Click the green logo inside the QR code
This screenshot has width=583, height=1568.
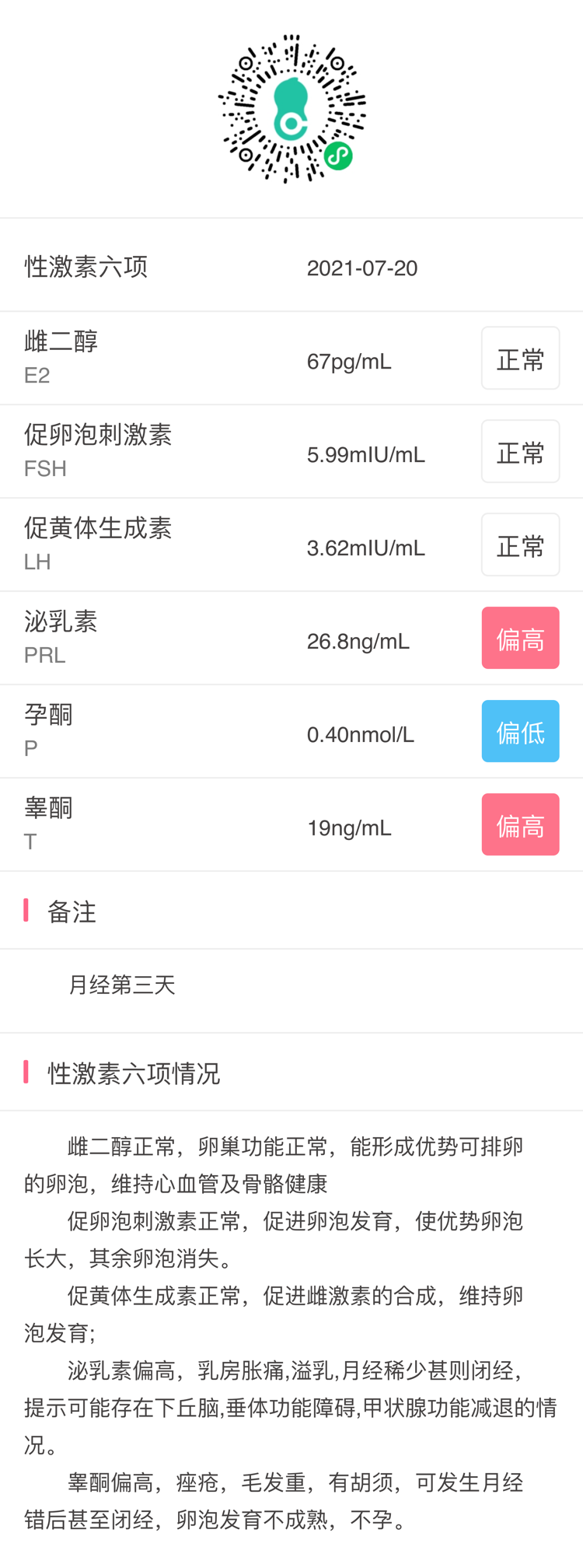[x=291, y=105]
